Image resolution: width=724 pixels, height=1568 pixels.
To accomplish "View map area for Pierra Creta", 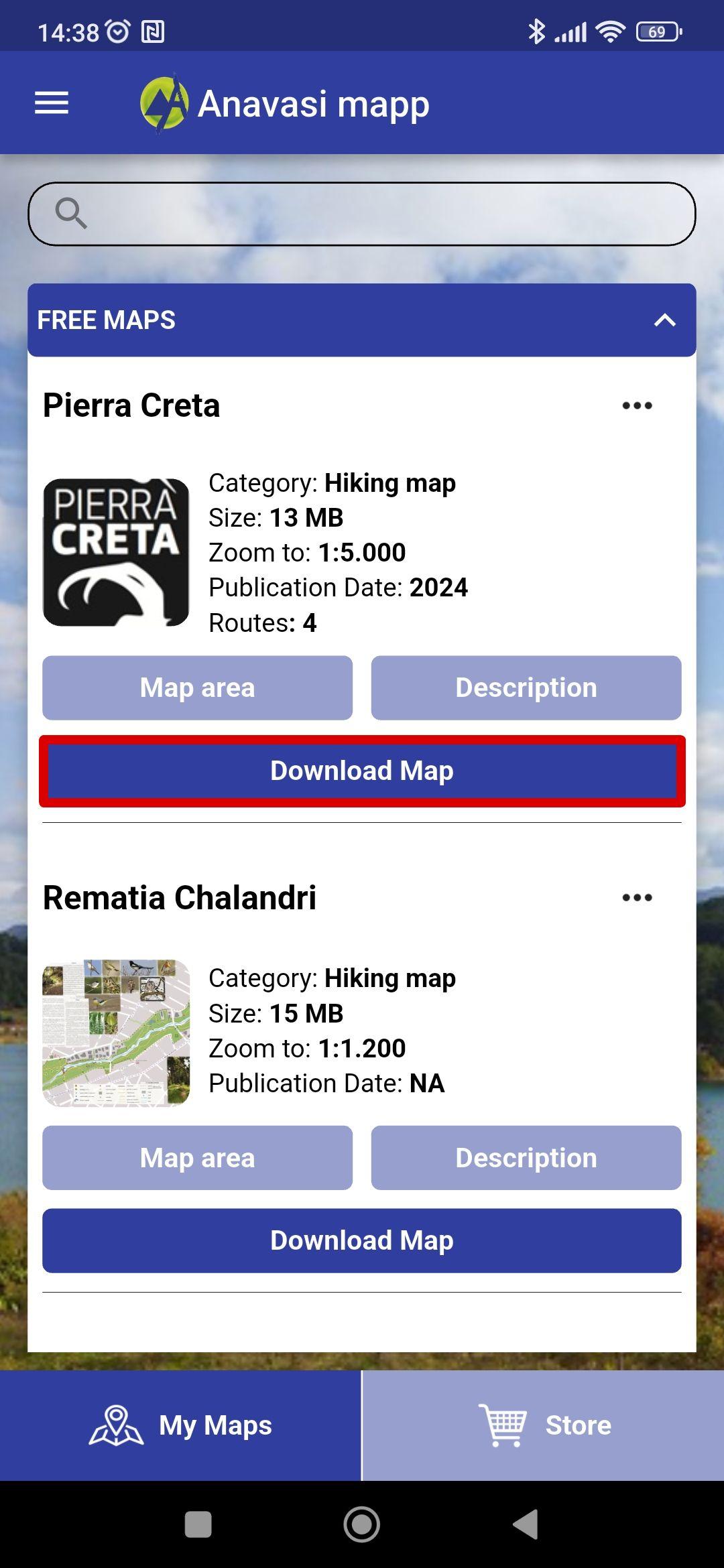I will pos(197,688).
